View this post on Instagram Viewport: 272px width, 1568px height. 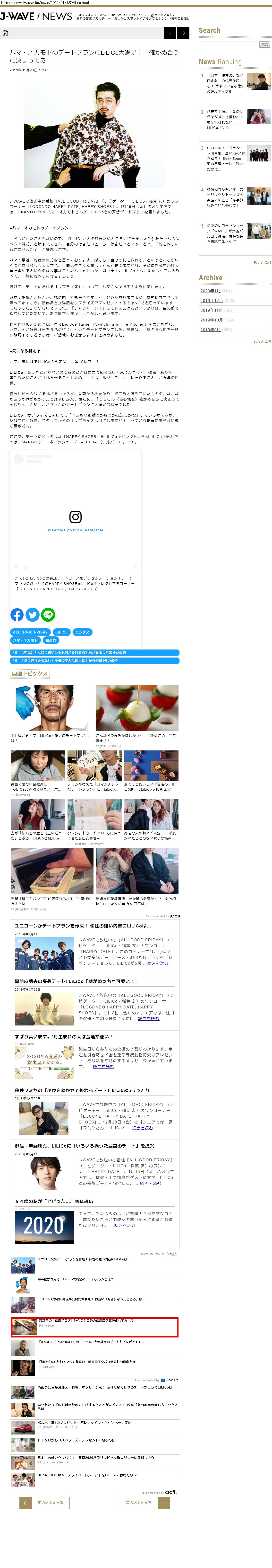(76, 530)
